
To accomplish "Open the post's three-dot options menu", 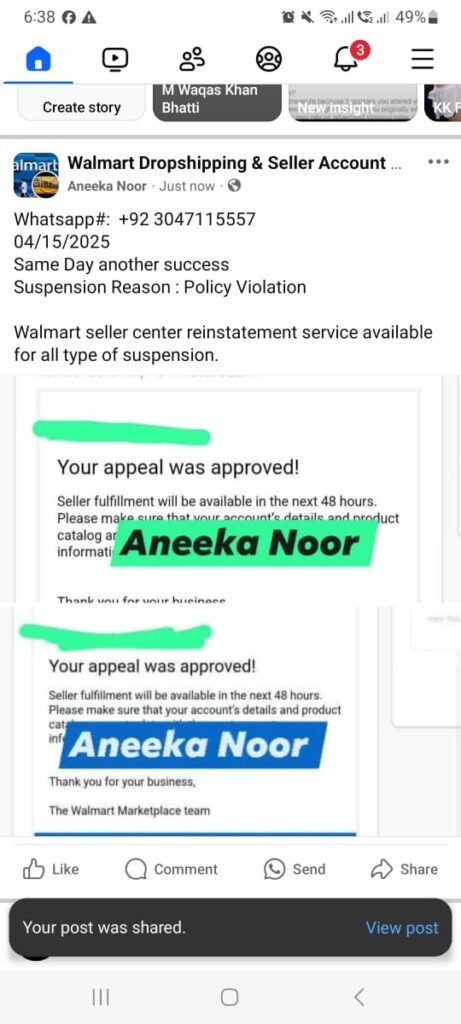I will pos(437,163).
